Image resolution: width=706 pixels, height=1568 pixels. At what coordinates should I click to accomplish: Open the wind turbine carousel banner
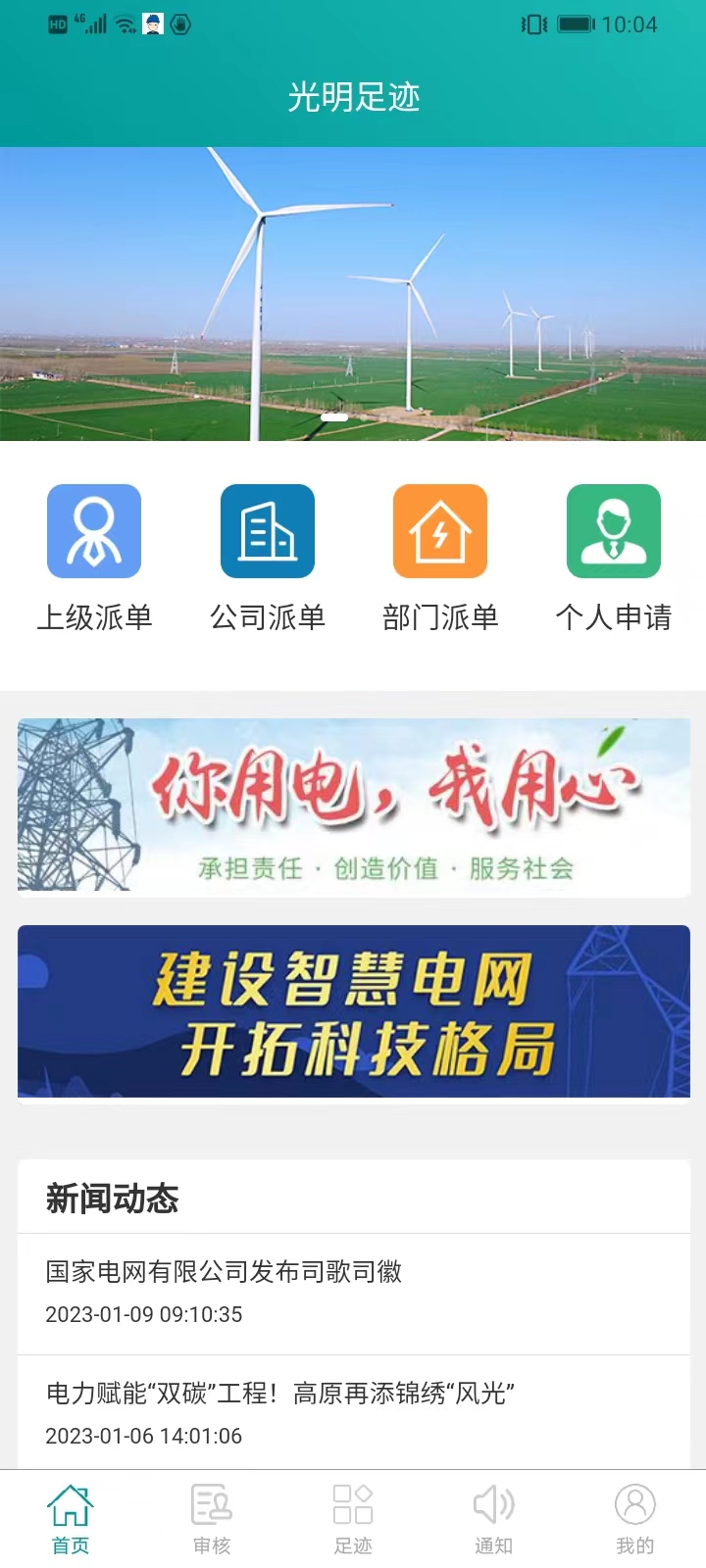tap(353, 294)
